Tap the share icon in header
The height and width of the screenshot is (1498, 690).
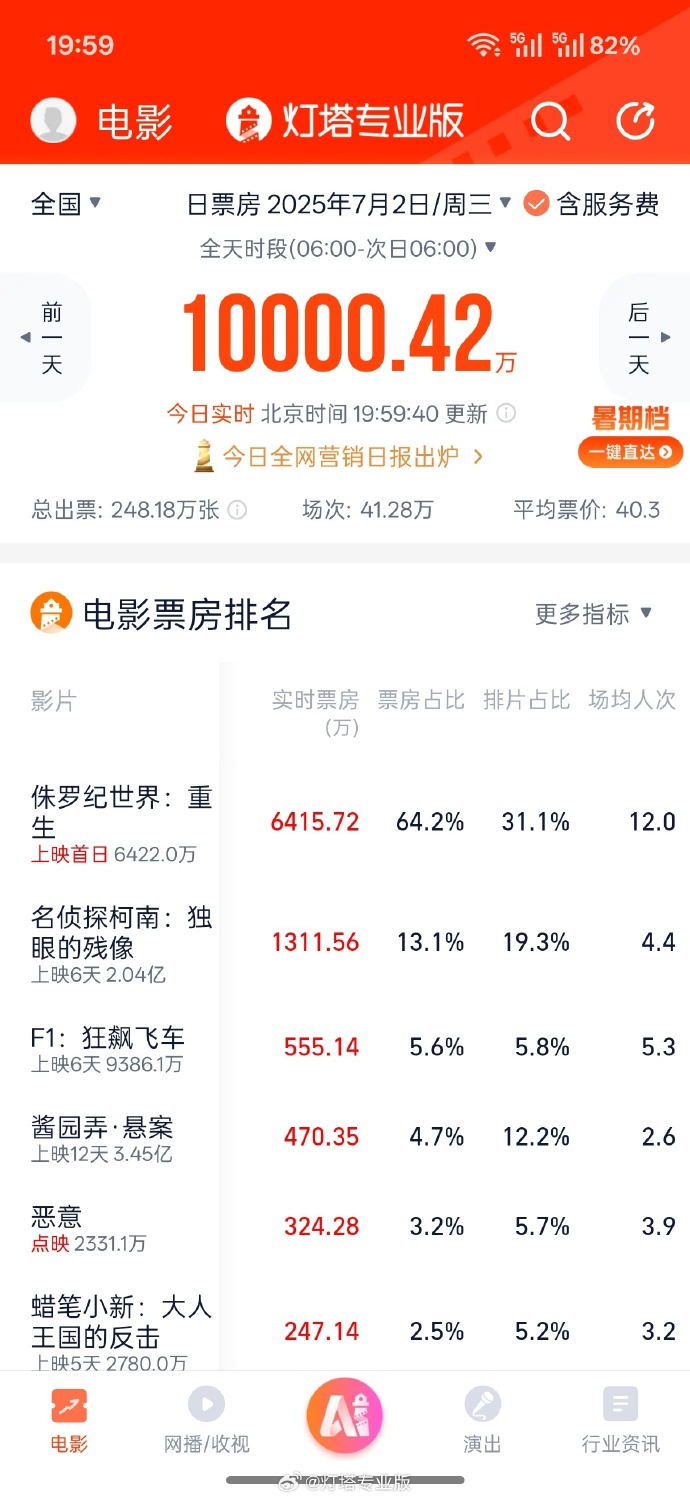click(635, 122)
